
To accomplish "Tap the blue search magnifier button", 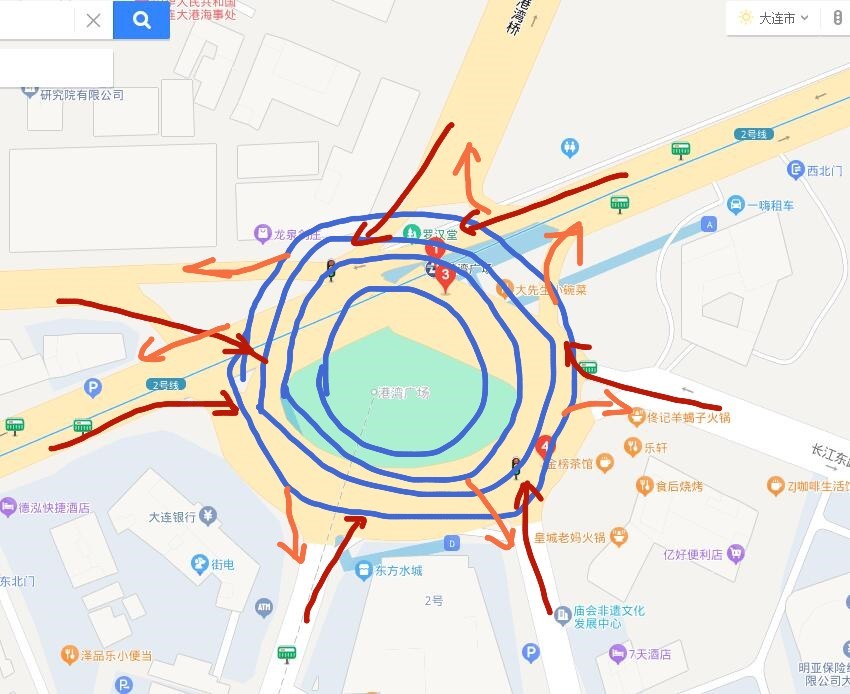I will point(141,20).
